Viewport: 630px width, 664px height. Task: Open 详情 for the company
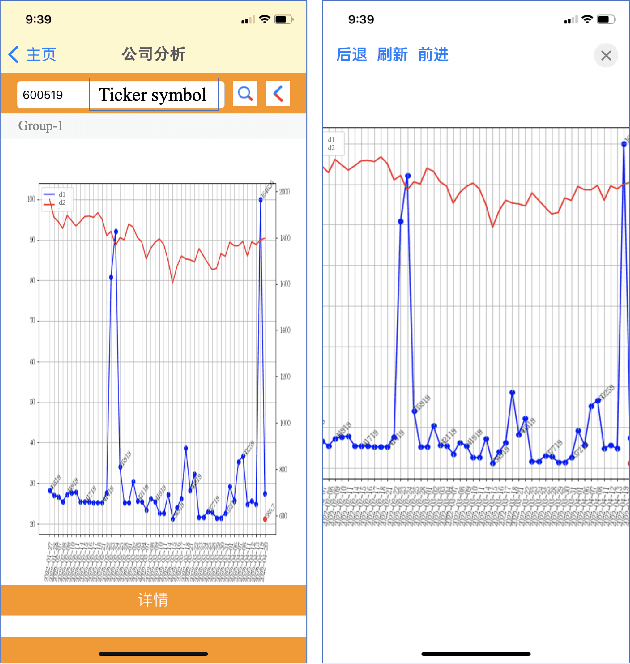[153, 600]
